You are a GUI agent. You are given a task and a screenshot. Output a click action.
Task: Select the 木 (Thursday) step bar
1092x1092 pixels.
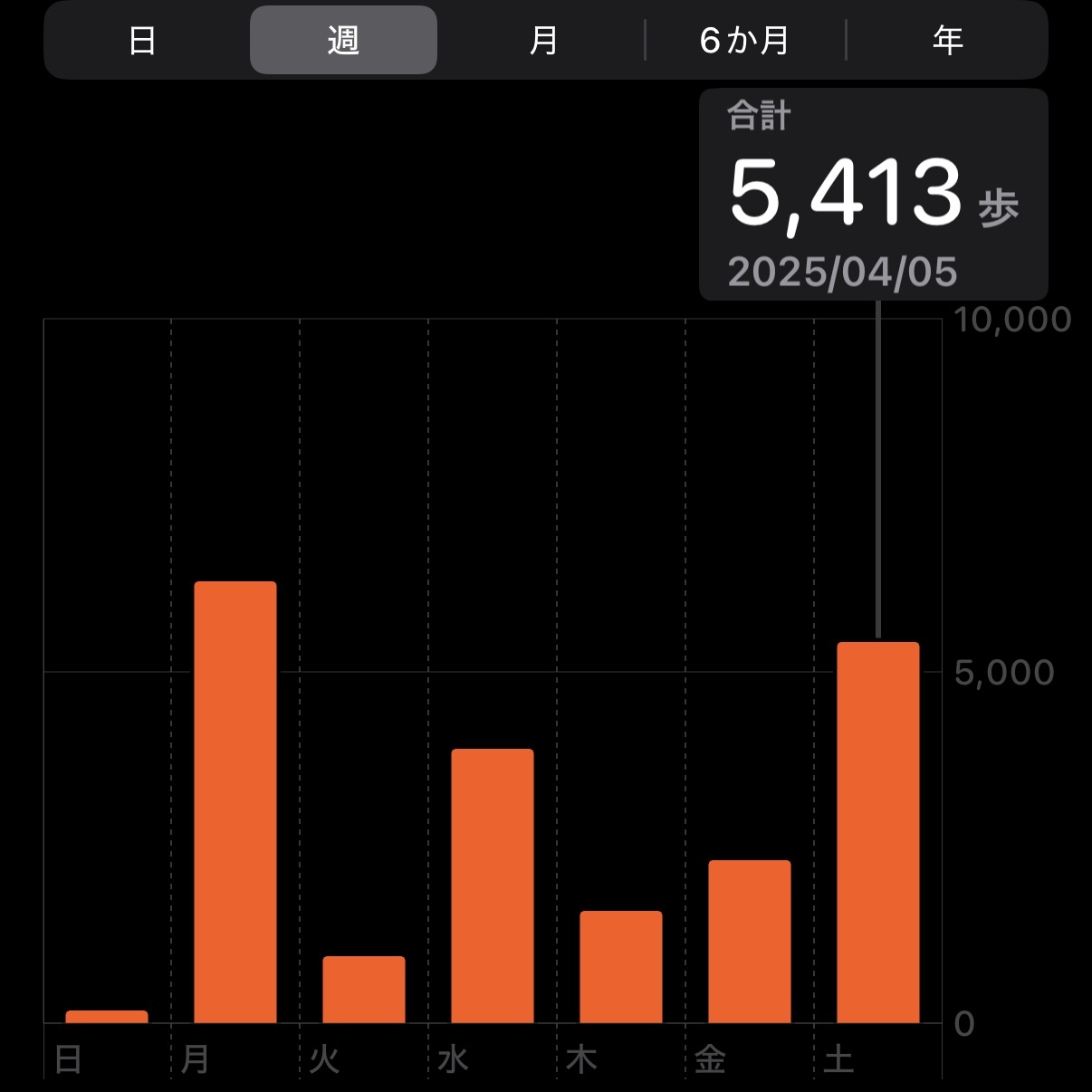(x=621, y=967)
